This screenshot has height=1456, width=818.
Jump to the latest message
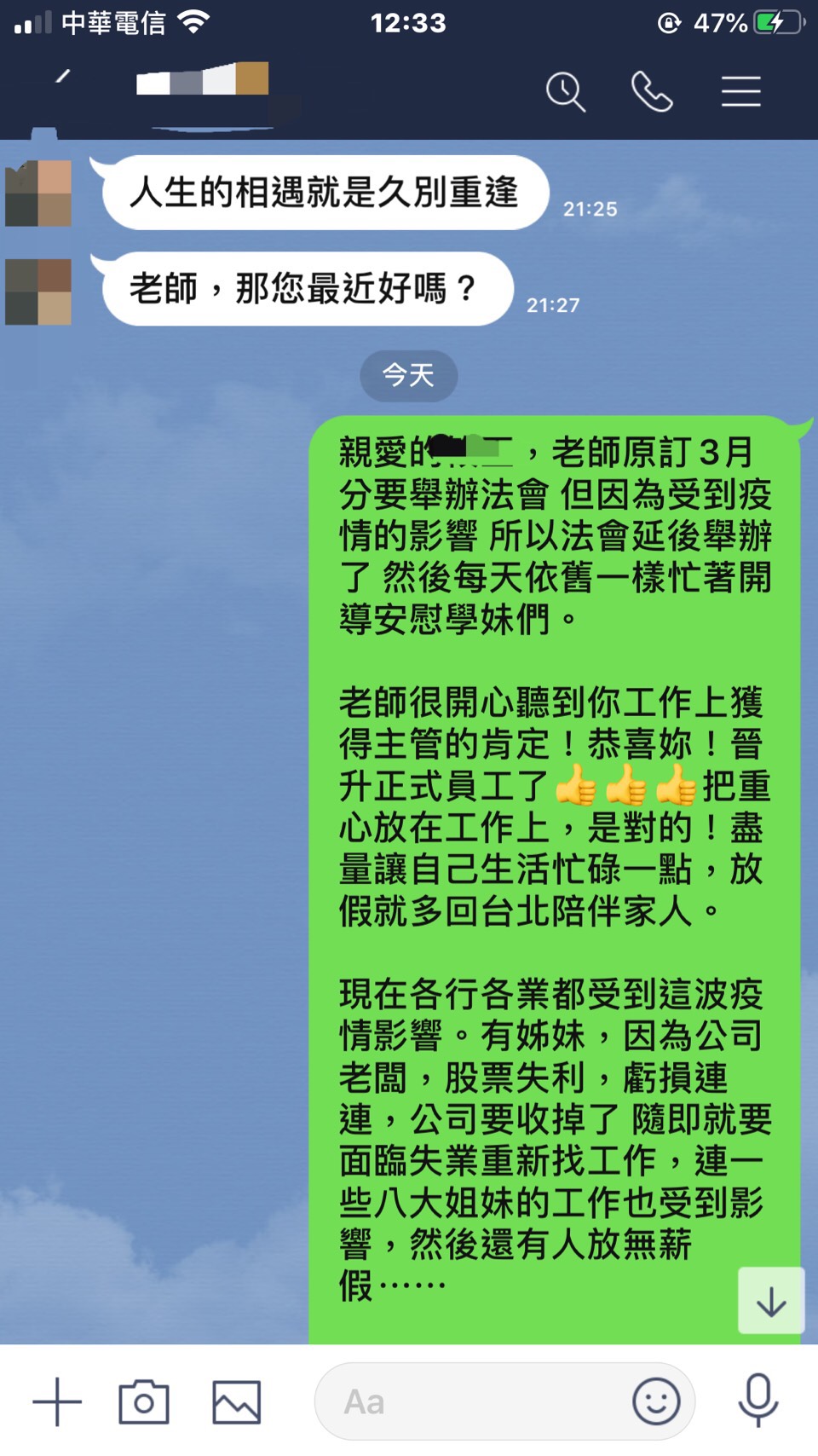pos(771,1301)
